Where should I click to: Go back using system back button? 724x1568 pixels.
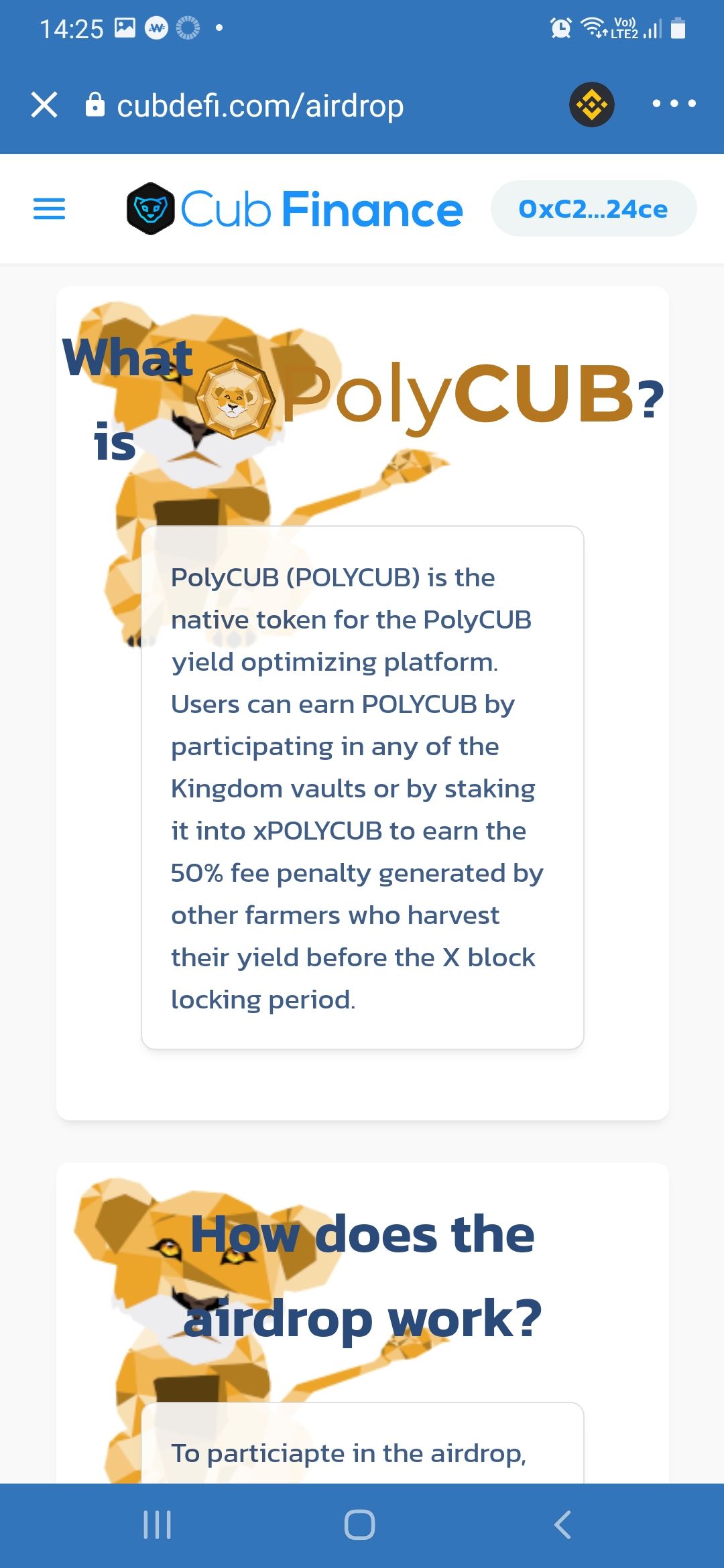tap(563, 1525)
